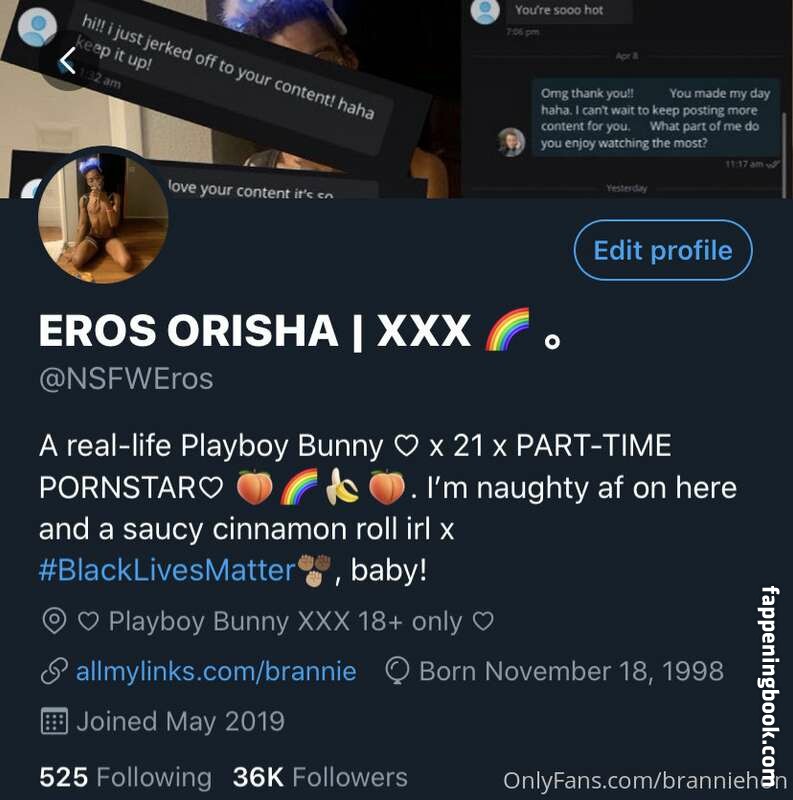
Task: View the 36K Followers list
Action: point(320,777)
